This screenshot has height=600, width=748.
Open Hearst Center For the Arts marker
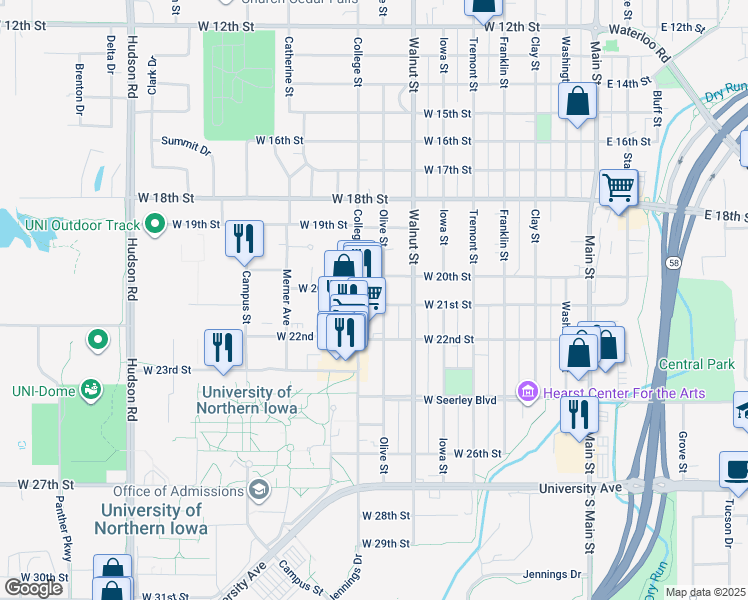click(x=528, y=393)
